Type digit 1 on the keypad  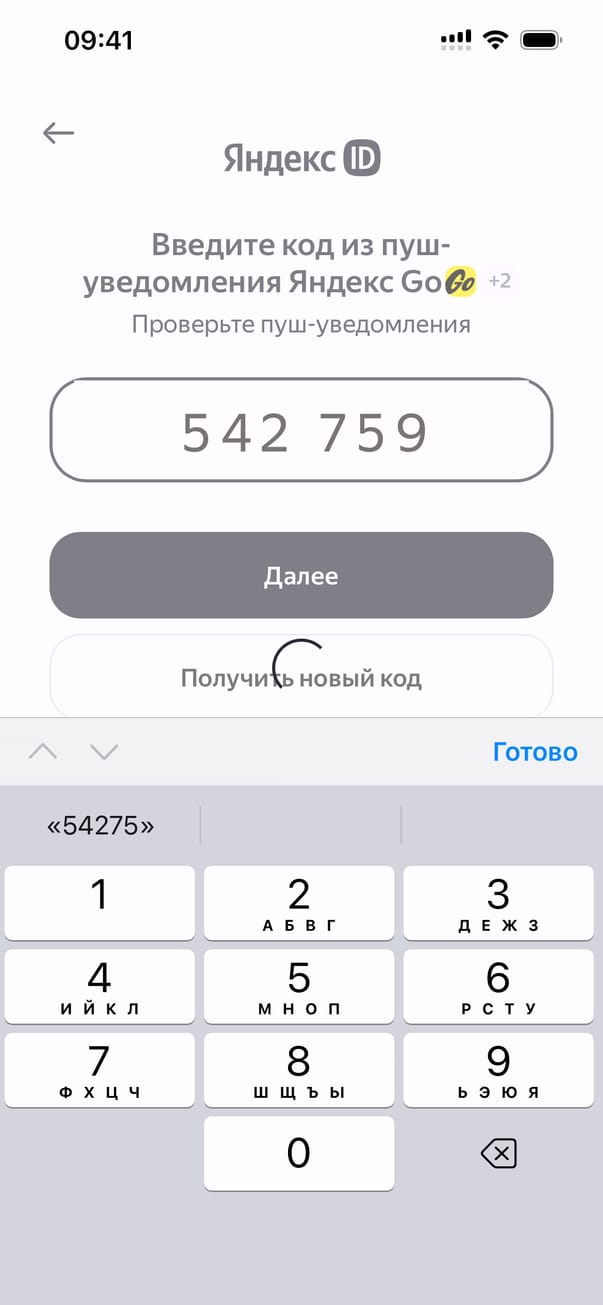click(x=100, y=903)
